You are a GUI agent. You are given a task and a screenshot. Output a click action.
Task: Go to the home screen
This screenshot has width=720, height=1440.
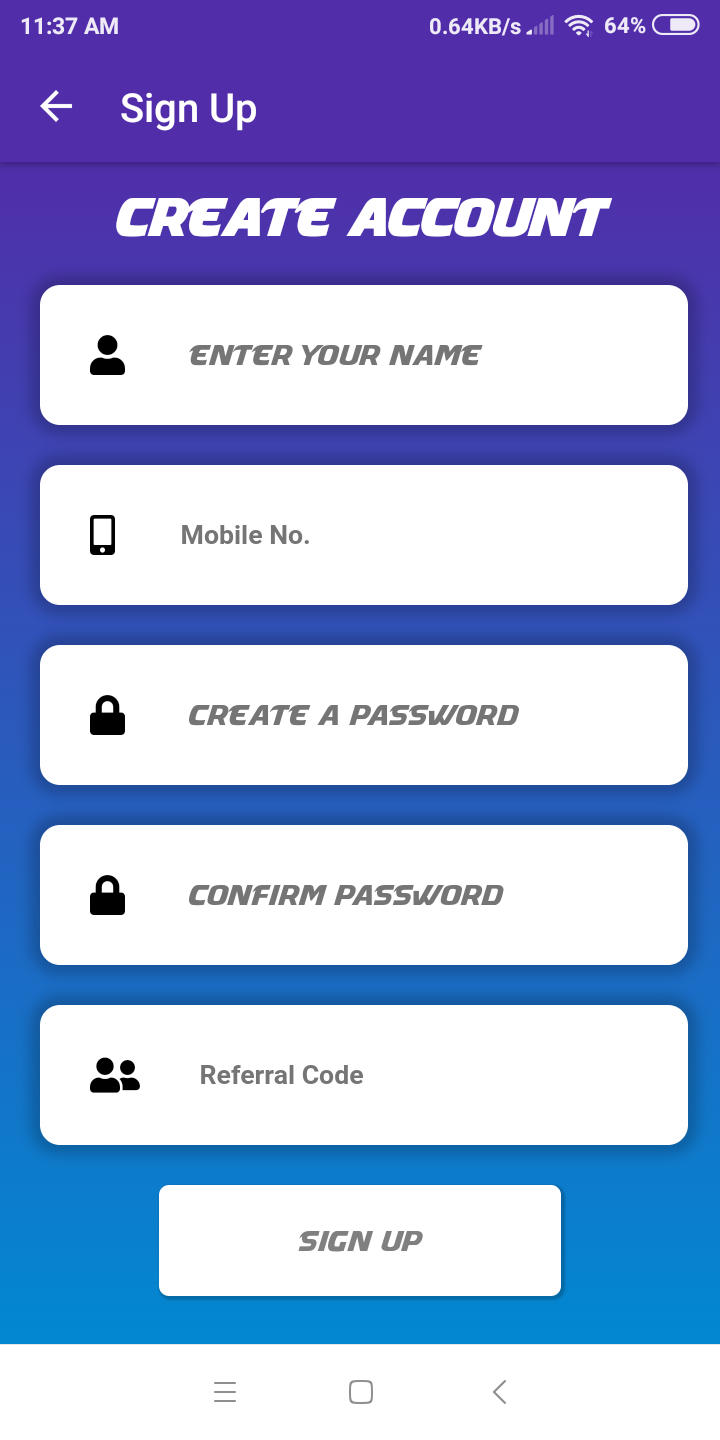point(361,1392)
